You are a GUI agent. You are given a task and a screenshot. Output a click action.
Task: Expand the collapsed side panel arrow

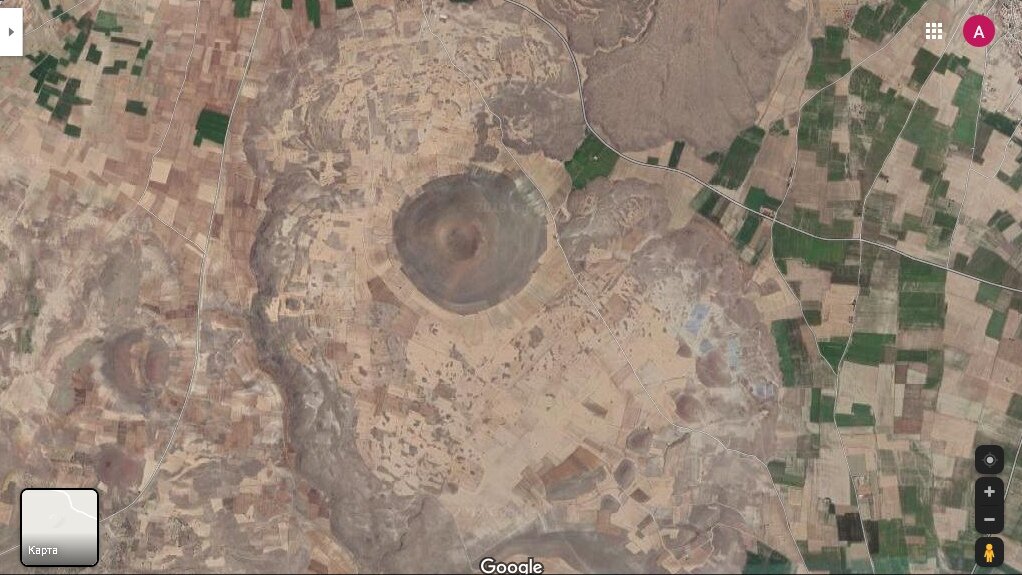[x=11, y=32]
